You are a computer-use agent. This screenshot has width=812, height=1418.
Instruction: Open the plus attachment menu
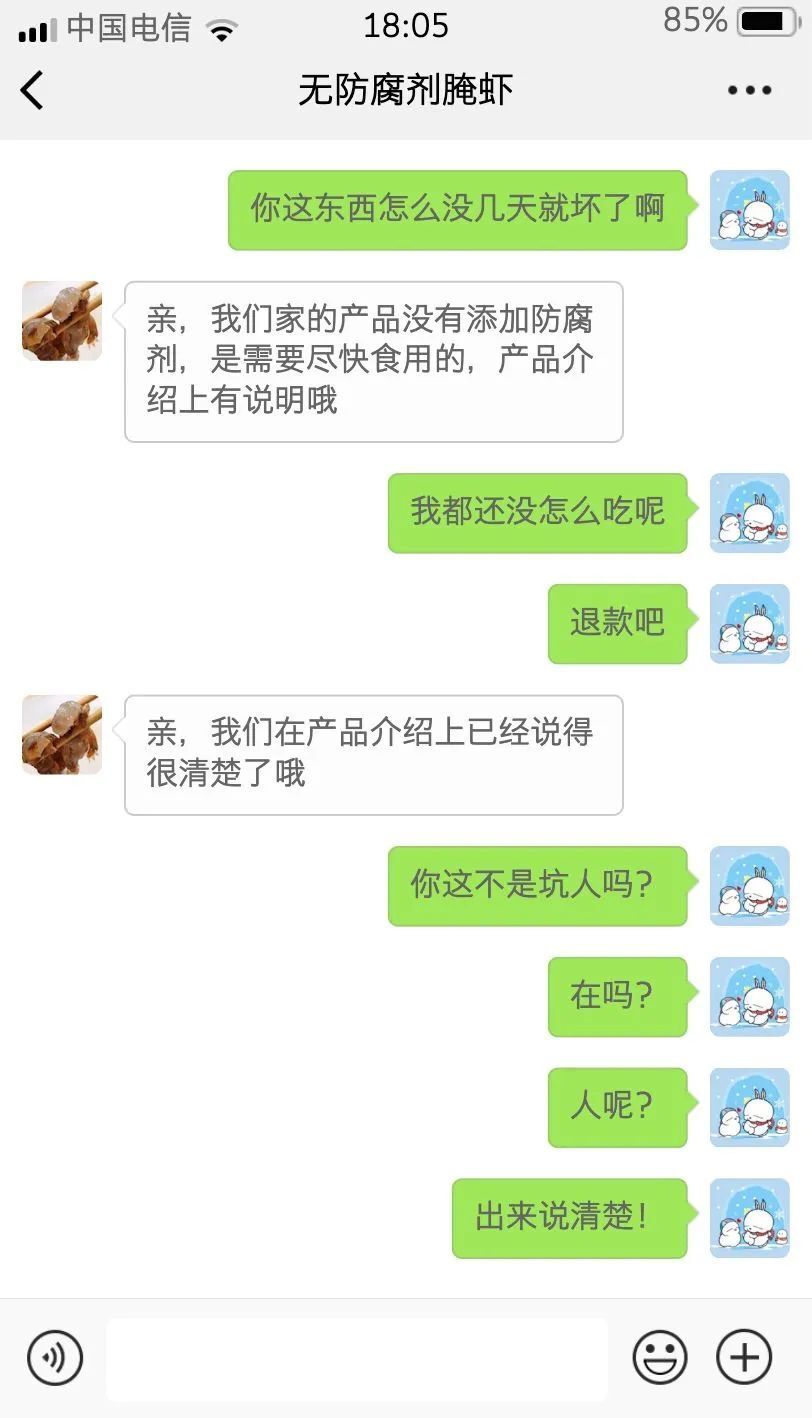(x=745, y=1358)
